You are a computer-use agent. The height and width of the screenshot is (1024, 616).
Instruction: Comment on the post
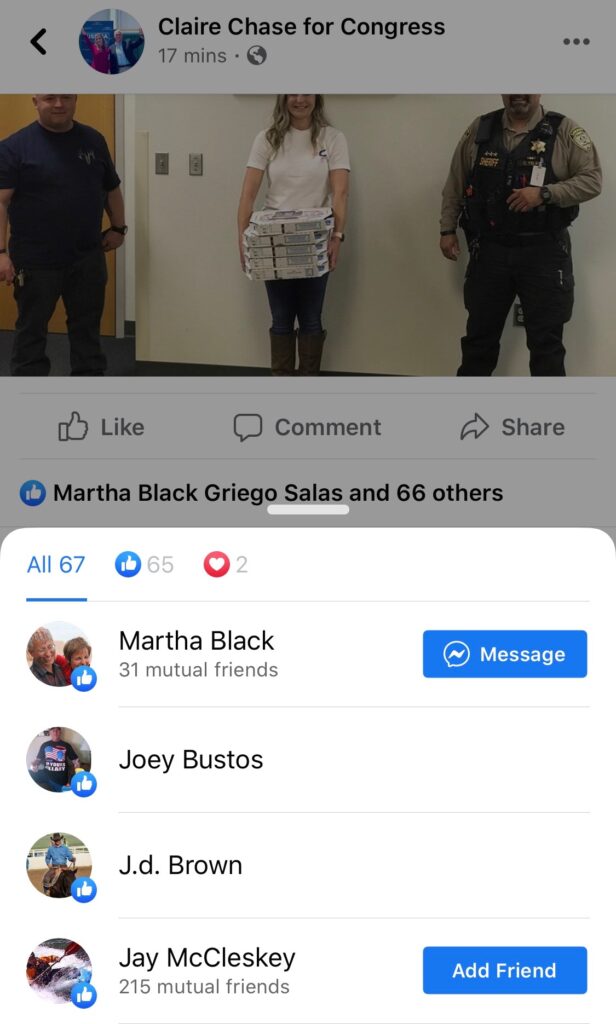point(307,427)
